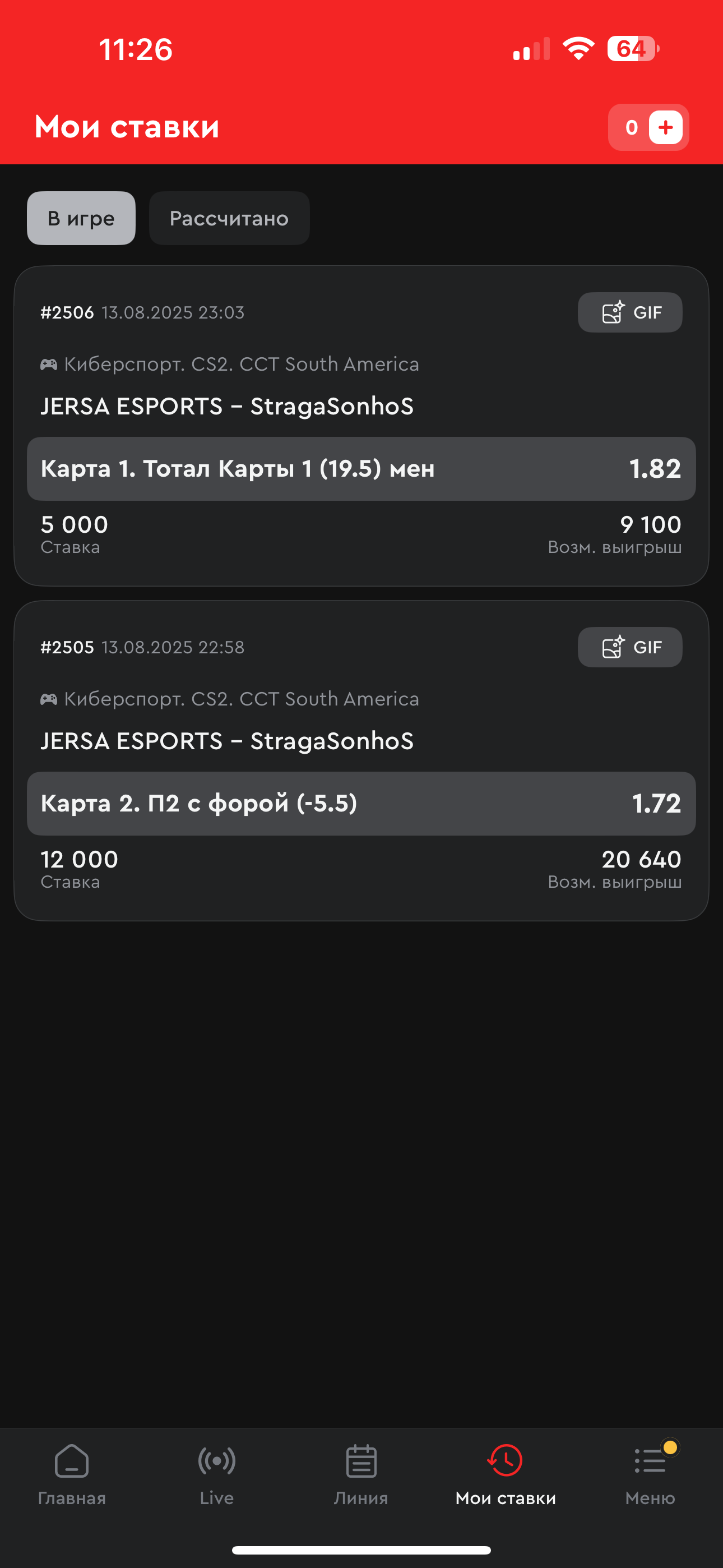The image size is (723, 1568).
Task: Select the "В игре" tab
Action: tap(81, 219)
